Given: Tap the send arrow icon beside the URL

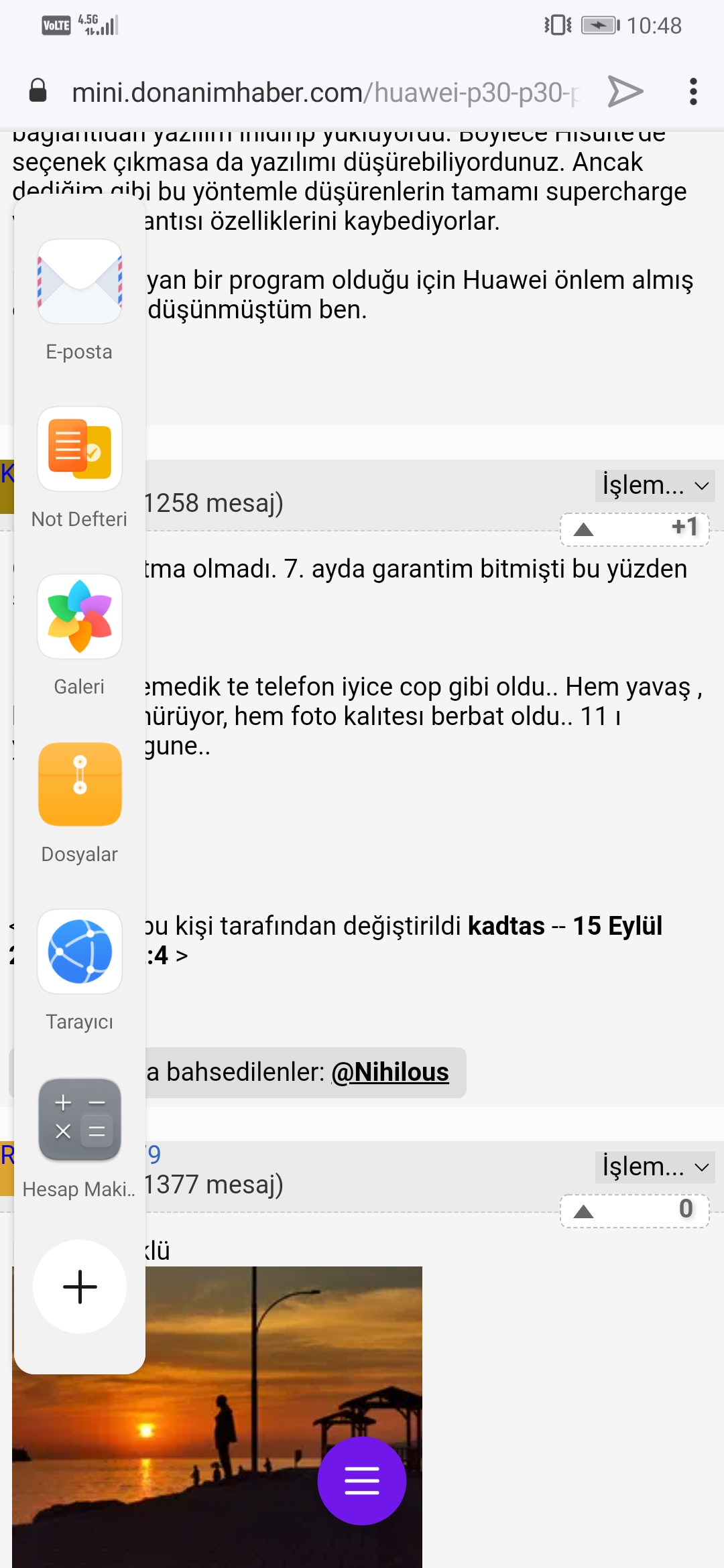Looking at the screenshot, I should click(x=625, y=92).
